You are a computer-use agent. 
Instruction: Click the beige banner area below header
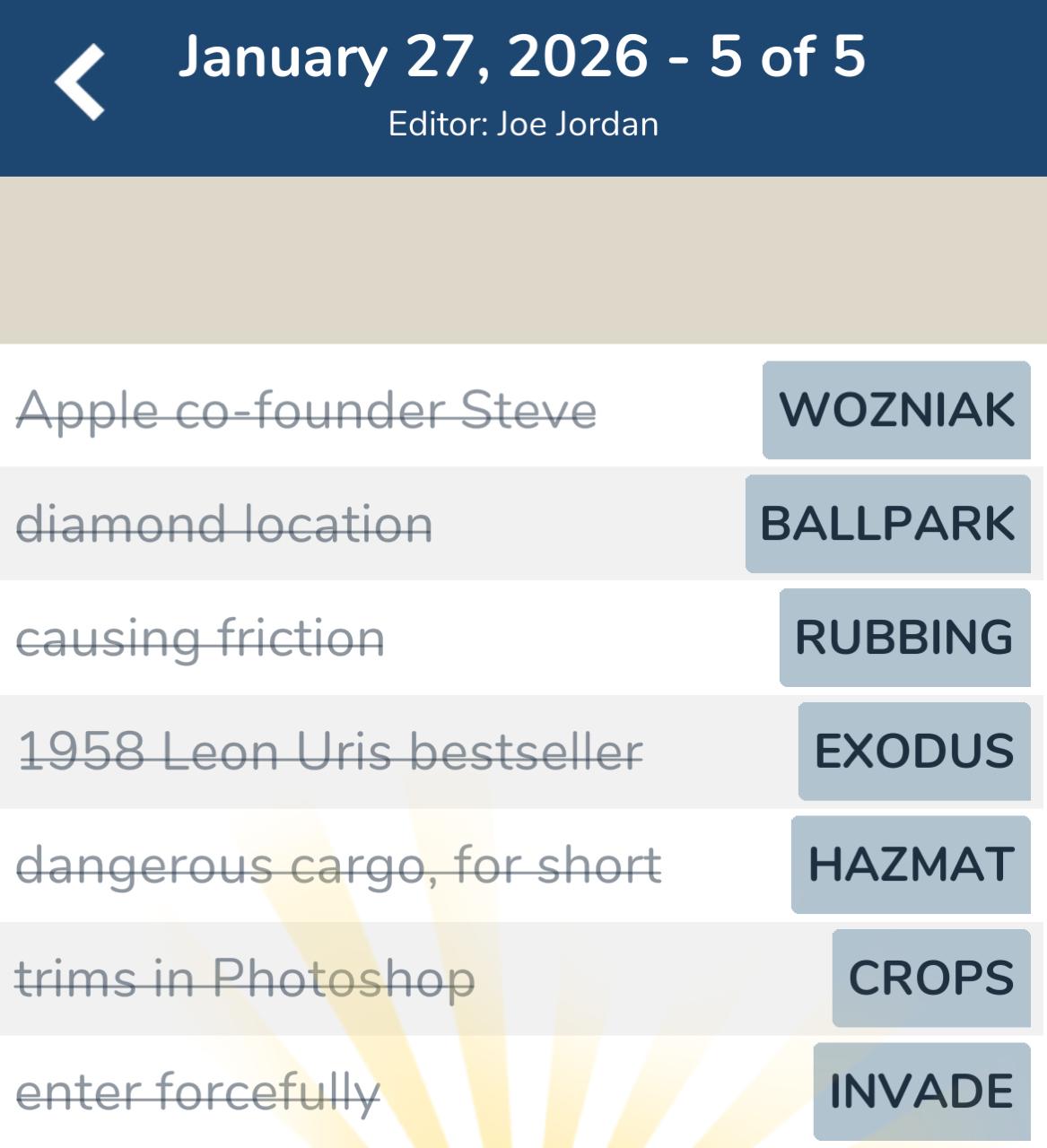(x=523, y=260)
